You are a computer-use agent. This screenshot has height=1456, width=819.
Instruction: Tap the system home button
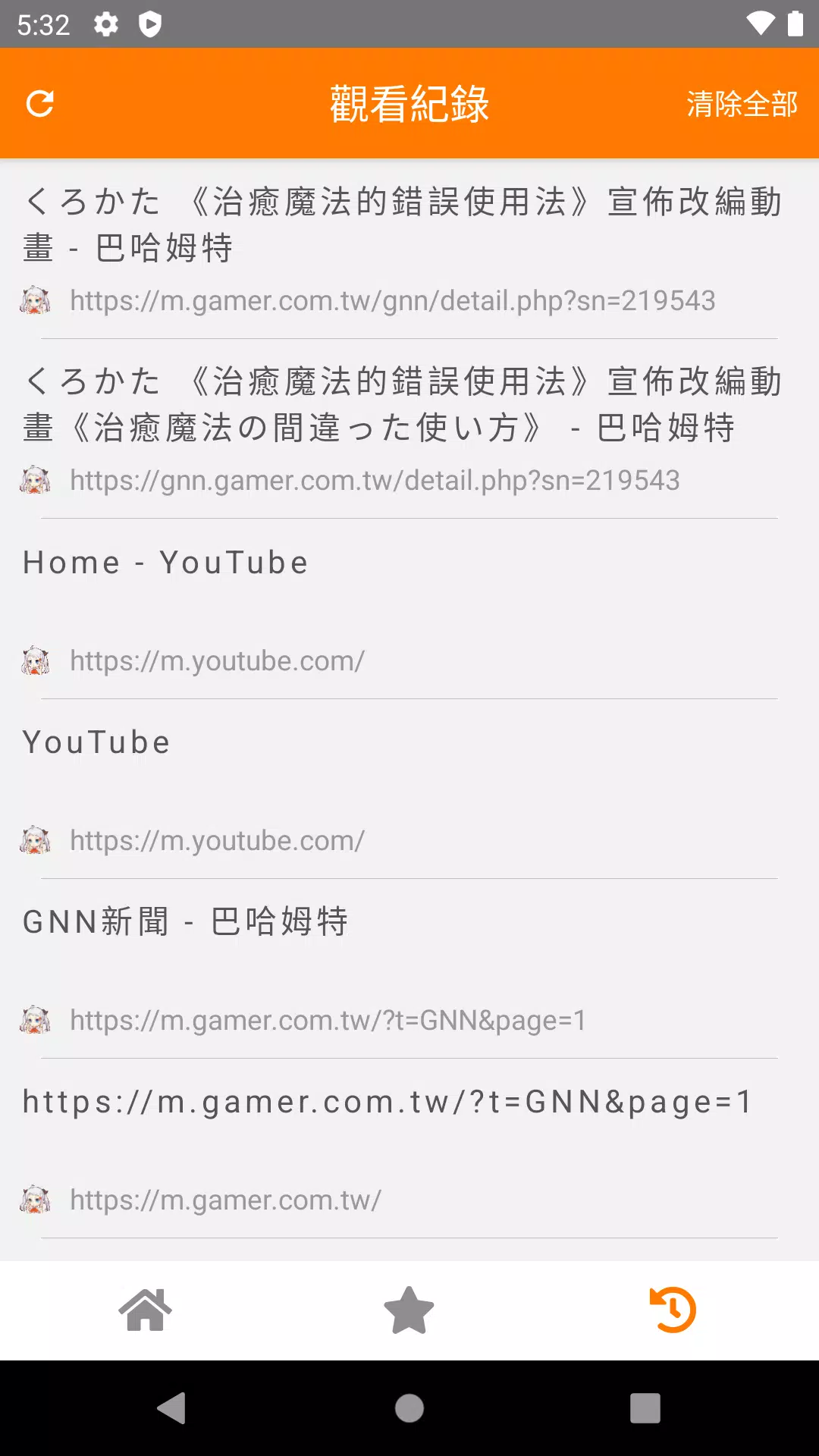click(409, 1408)
